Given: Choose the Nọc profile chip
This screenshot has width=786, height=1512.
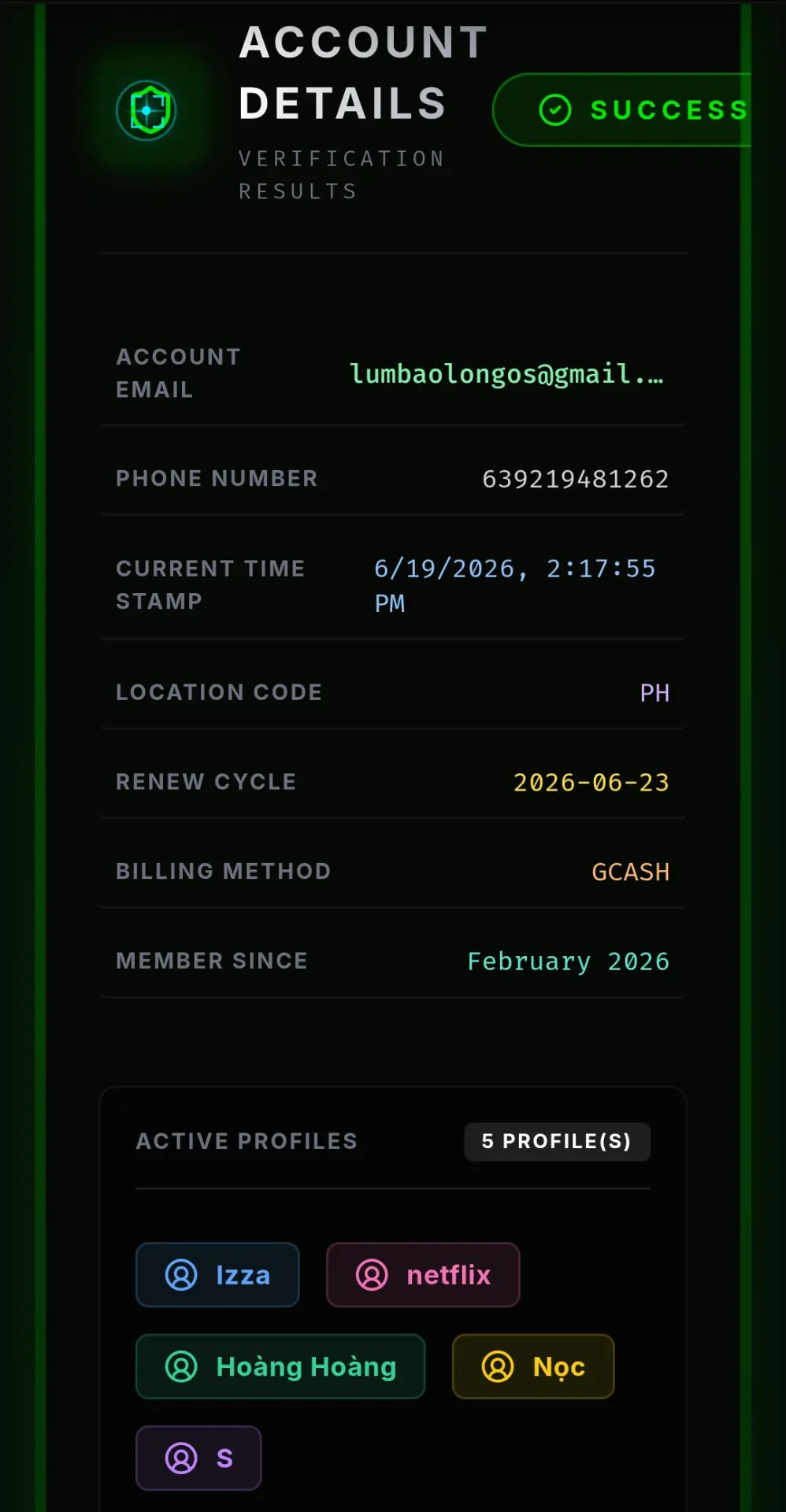Looking at the screenshot, I should click(533, 1366).
